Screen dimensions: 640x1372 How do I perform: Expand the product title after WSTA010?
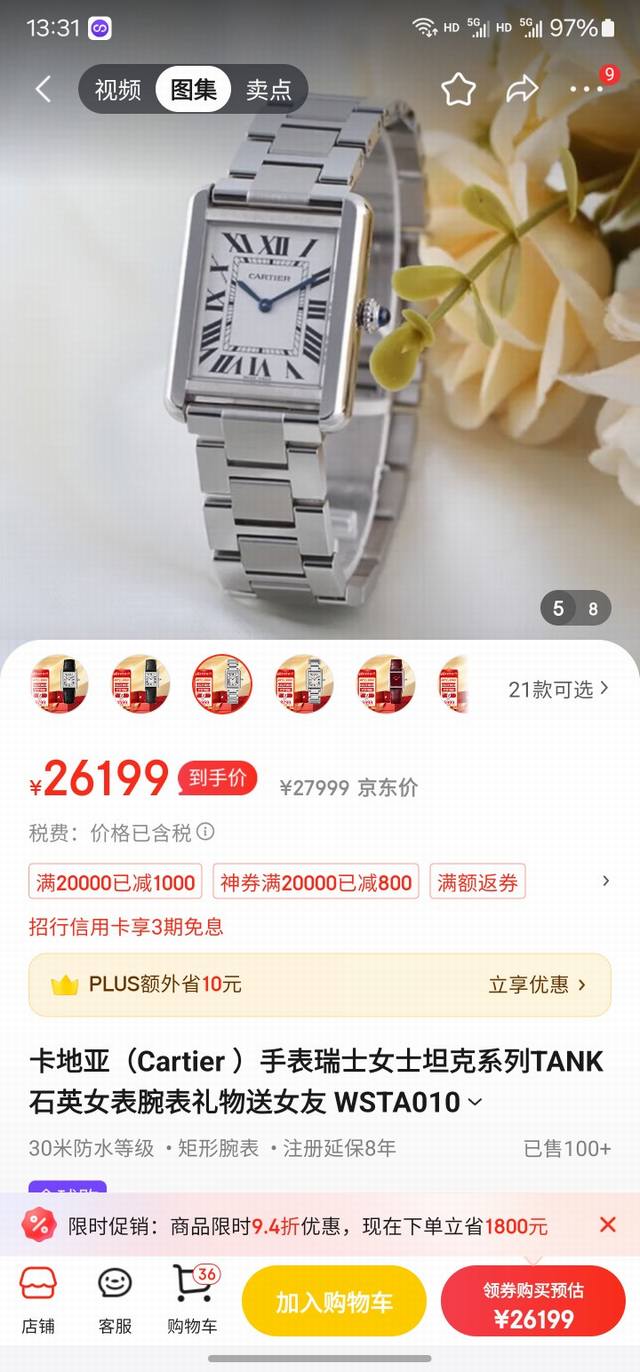coord(475,1103)
